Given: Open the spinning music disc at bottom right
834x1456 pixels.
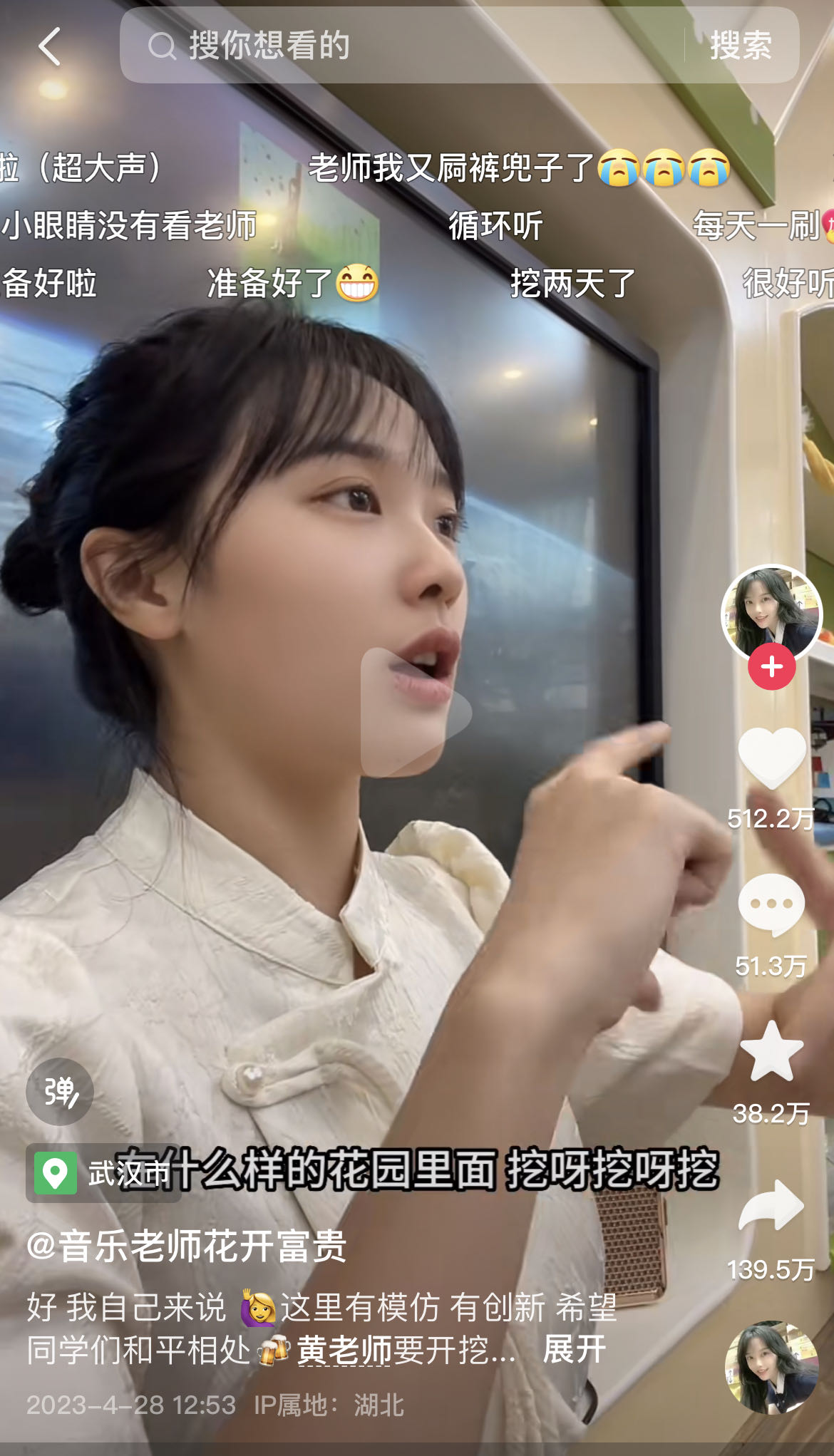Looking at the screenshot, I should pos(772,1368).
